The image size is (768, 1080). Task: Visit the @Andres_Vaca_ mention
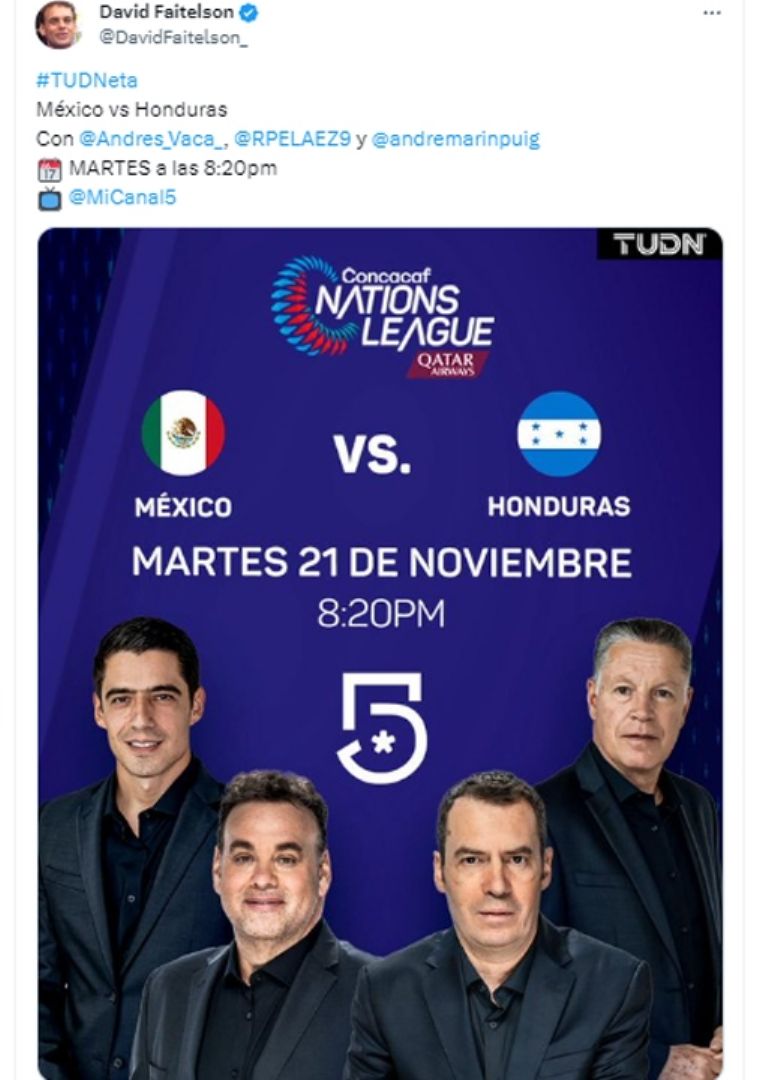click(151, 139)
